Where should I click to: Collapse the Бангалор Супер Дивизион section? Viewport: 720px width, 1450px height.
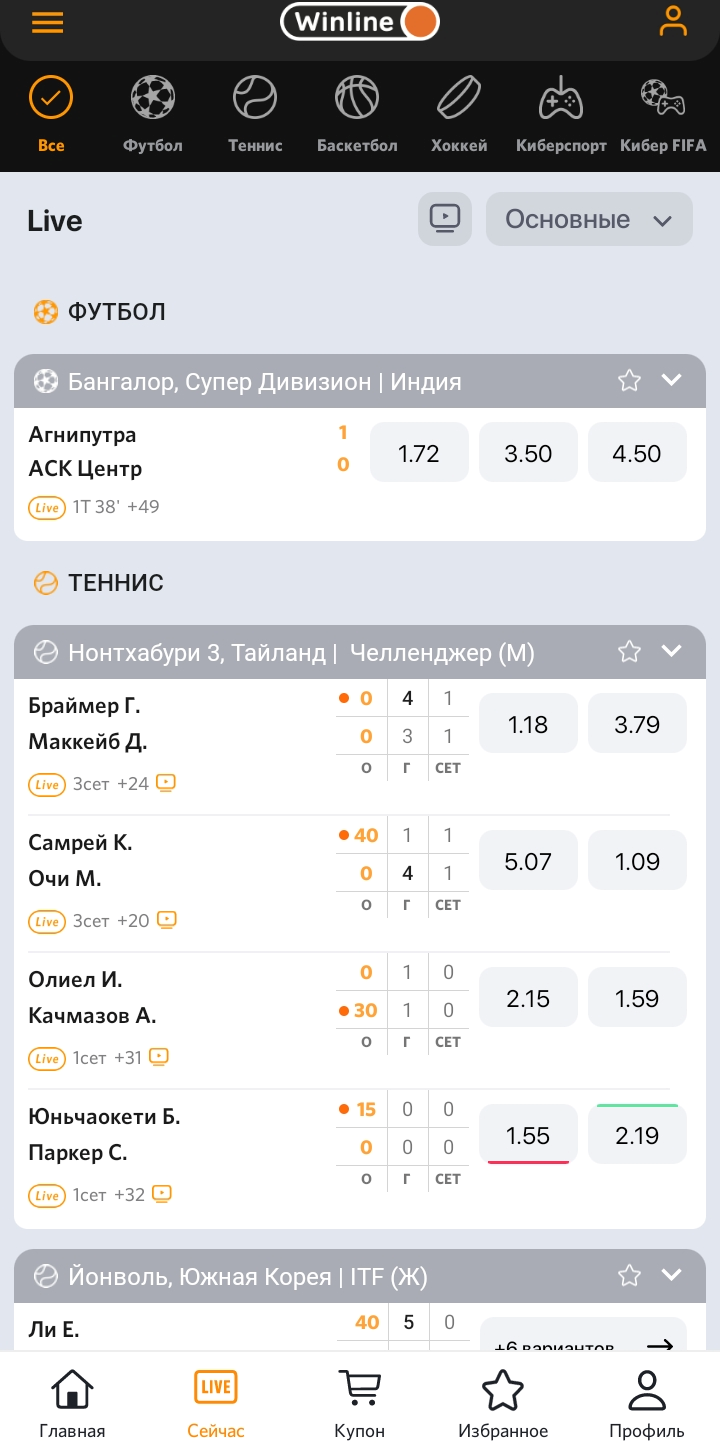[672, 380]
